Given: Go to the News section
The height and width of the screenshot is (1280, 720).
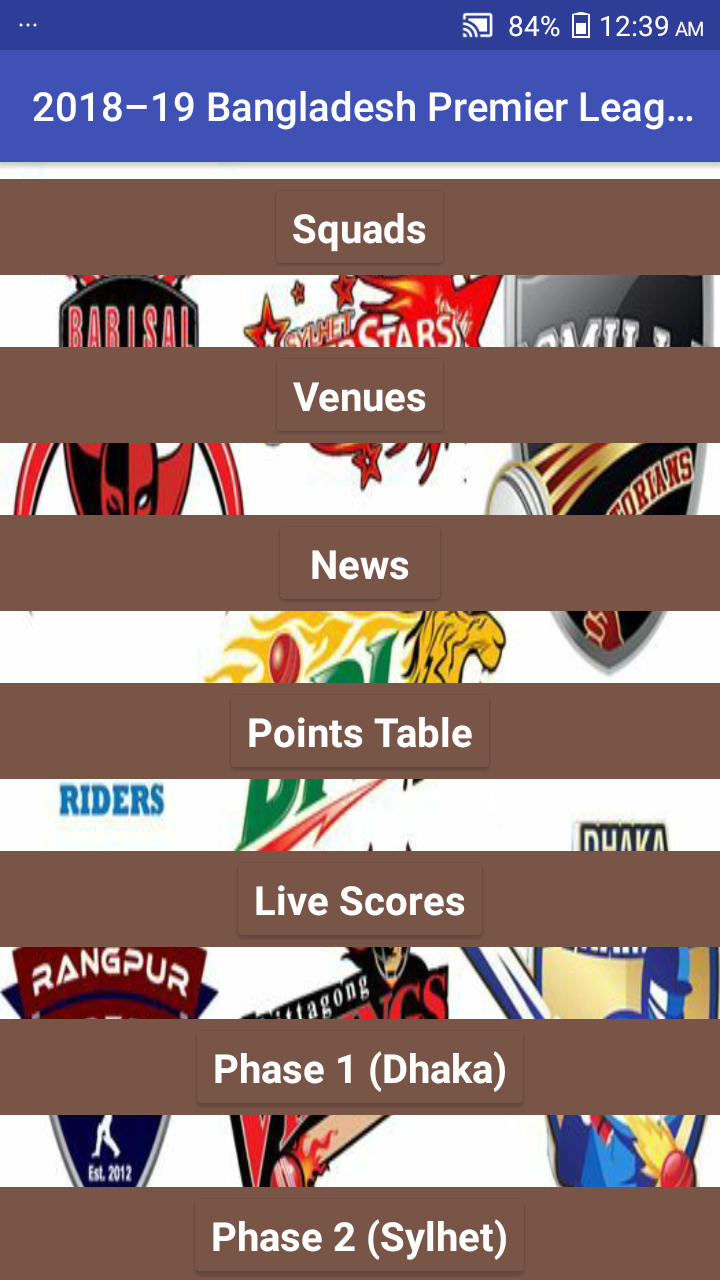Looking at the screenshot, I should 359,565.
